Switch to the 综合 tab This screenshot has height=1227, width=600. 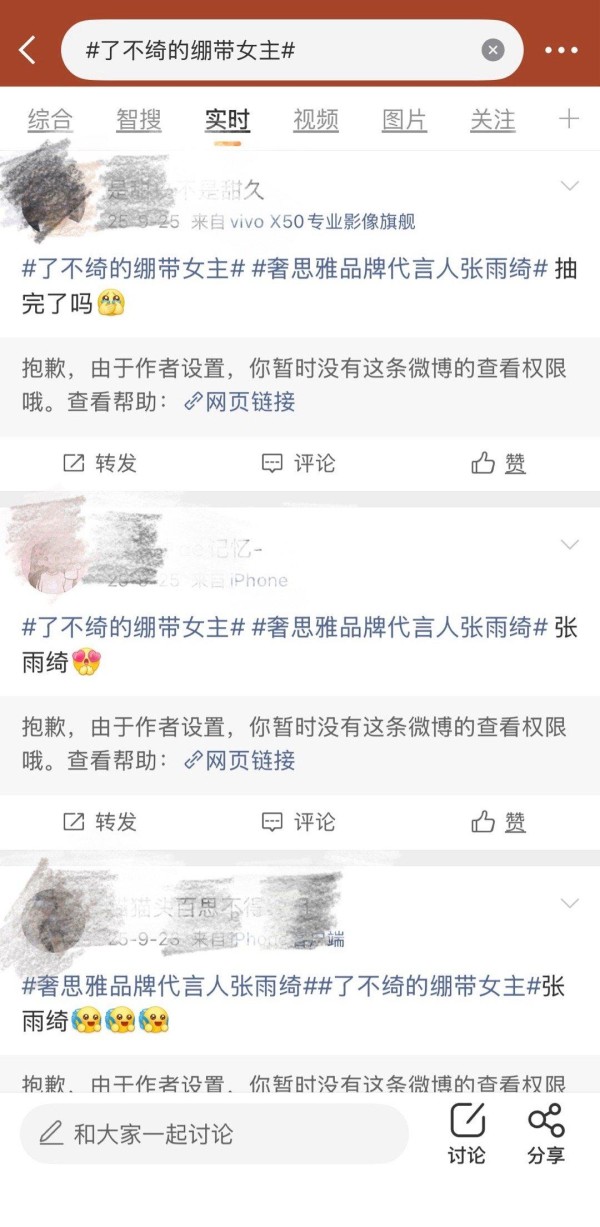pyautogui.click(x=50, y=121)
